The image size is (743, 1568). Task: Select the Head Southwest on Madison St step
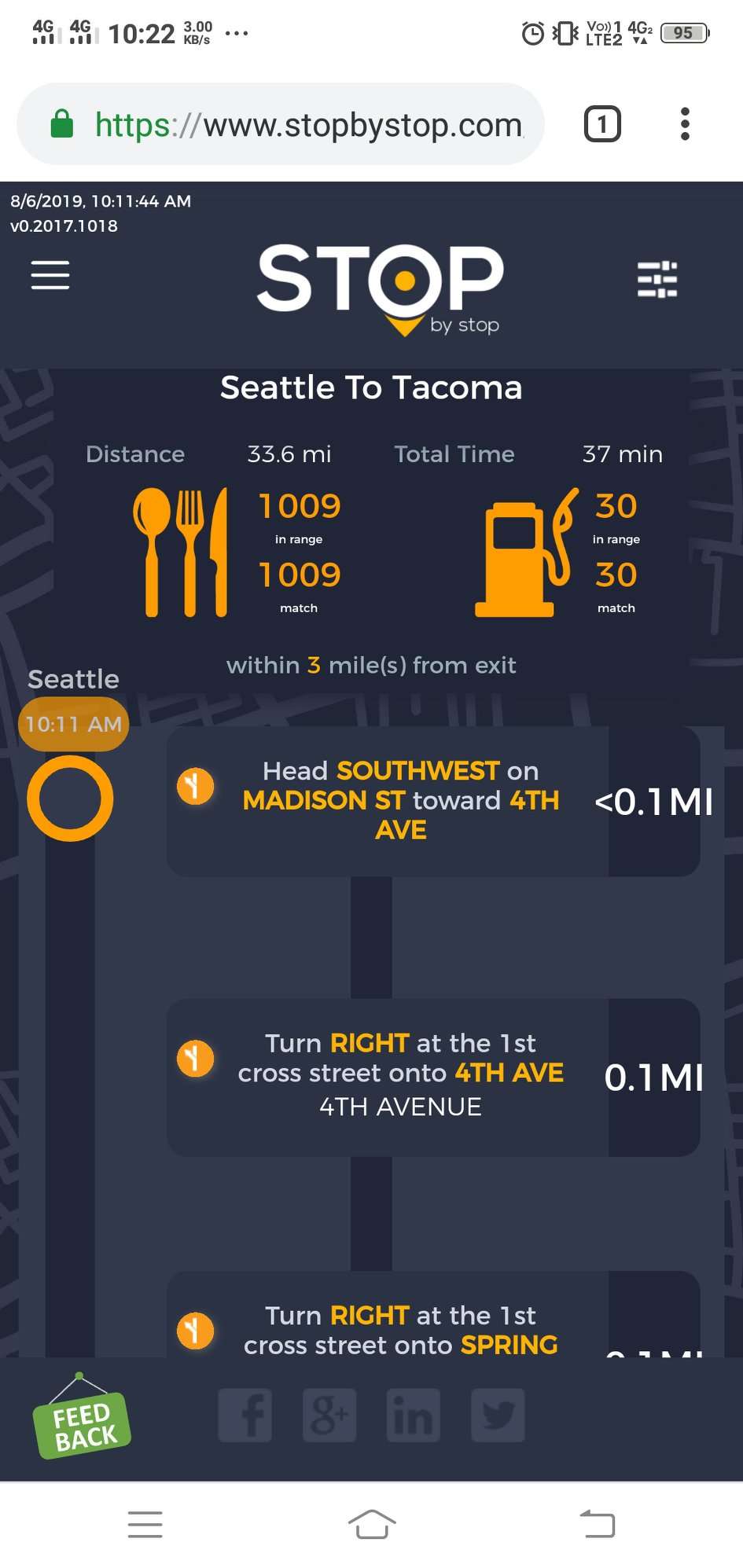coord(432,801)
